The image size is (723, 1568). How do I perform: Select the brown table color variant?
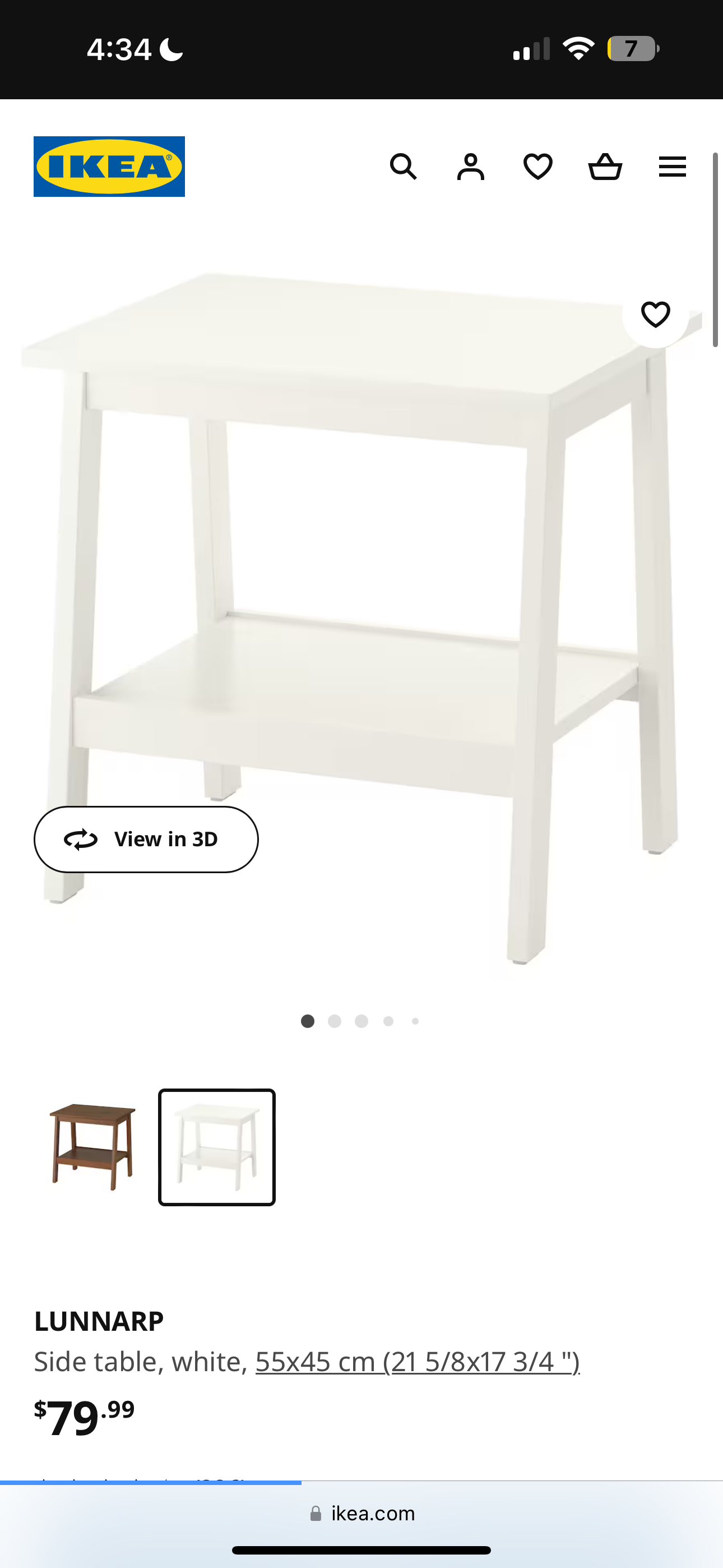pos(92,1147)
